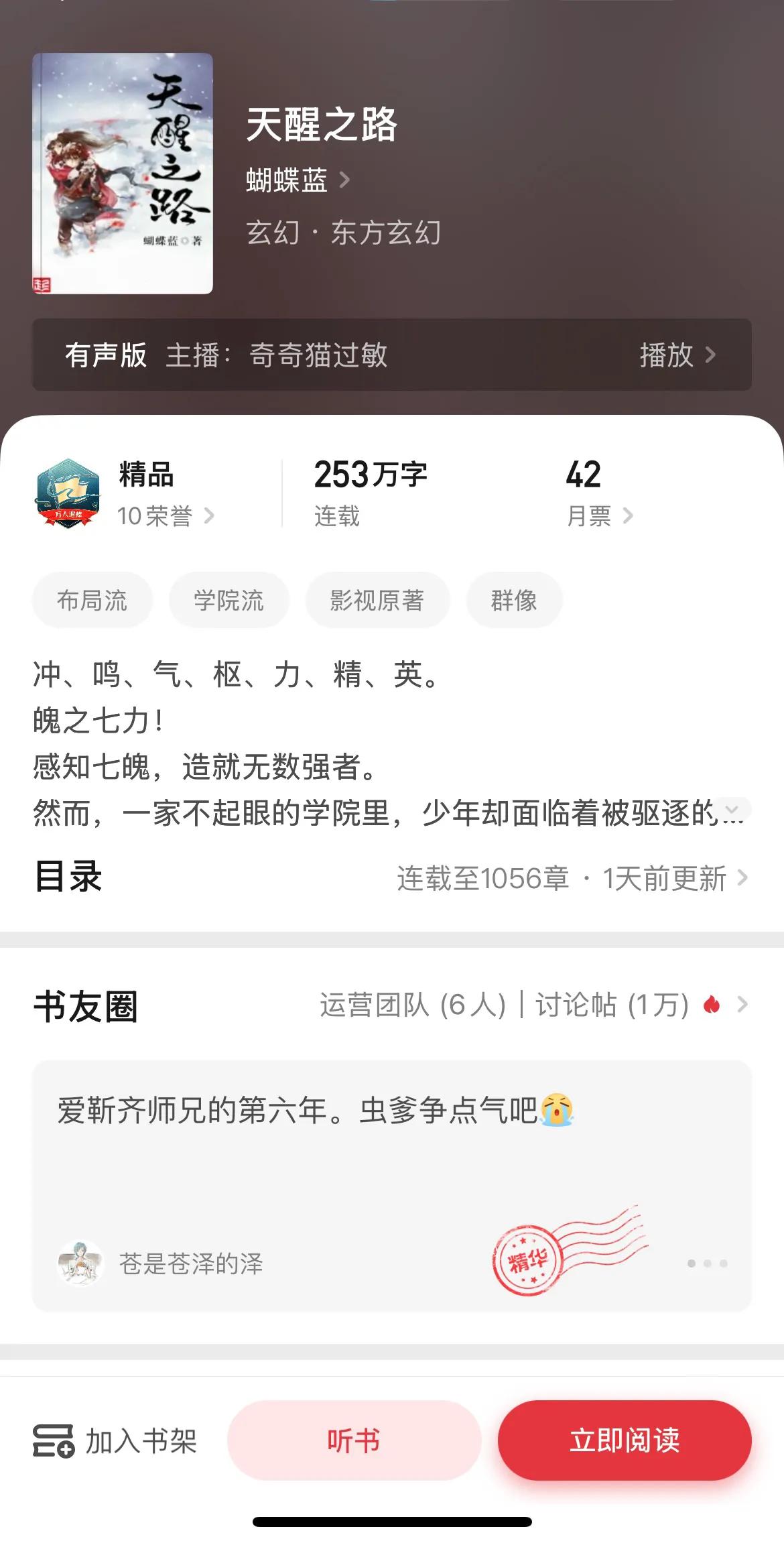Select the 学院流 tag chip
784x1543 pixels.
(228, 600)
